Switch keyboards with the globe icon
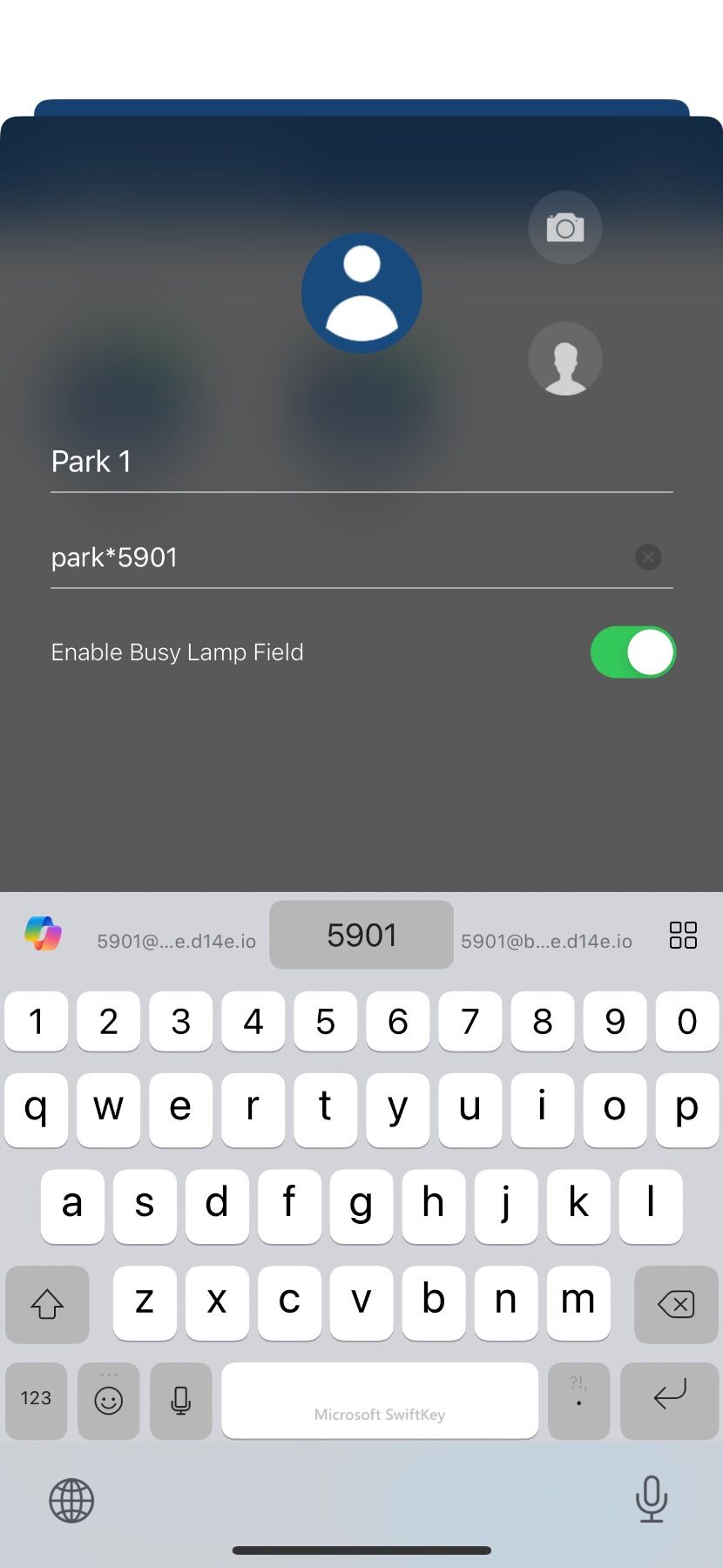 [x=71, y=1500]
